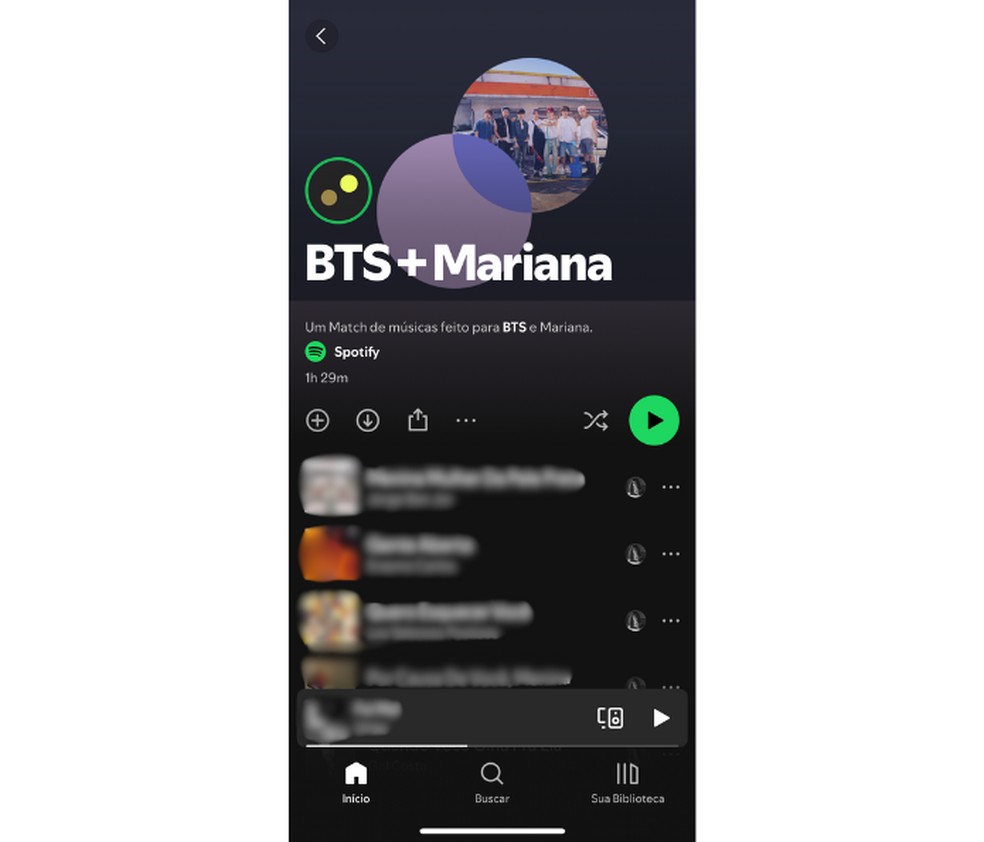Image resolution: width=984 pixels, height=842 pixels.
Task: Play the playlist with green button
Action: coord(654,421)
